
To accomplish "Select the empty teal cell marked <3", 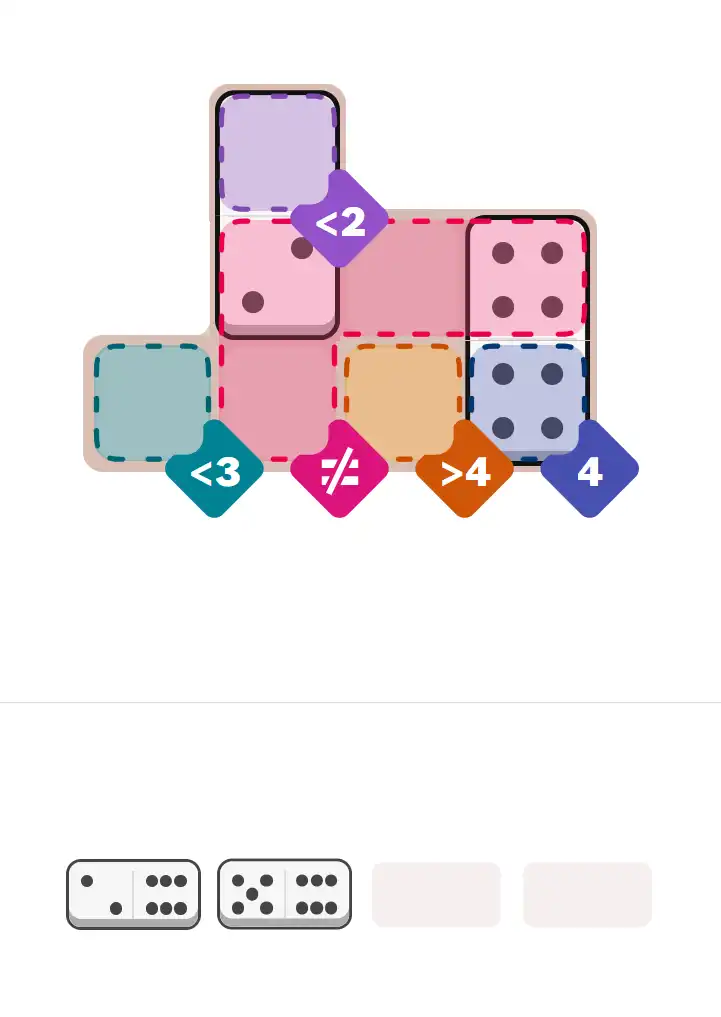I will (x=151, y=401).
